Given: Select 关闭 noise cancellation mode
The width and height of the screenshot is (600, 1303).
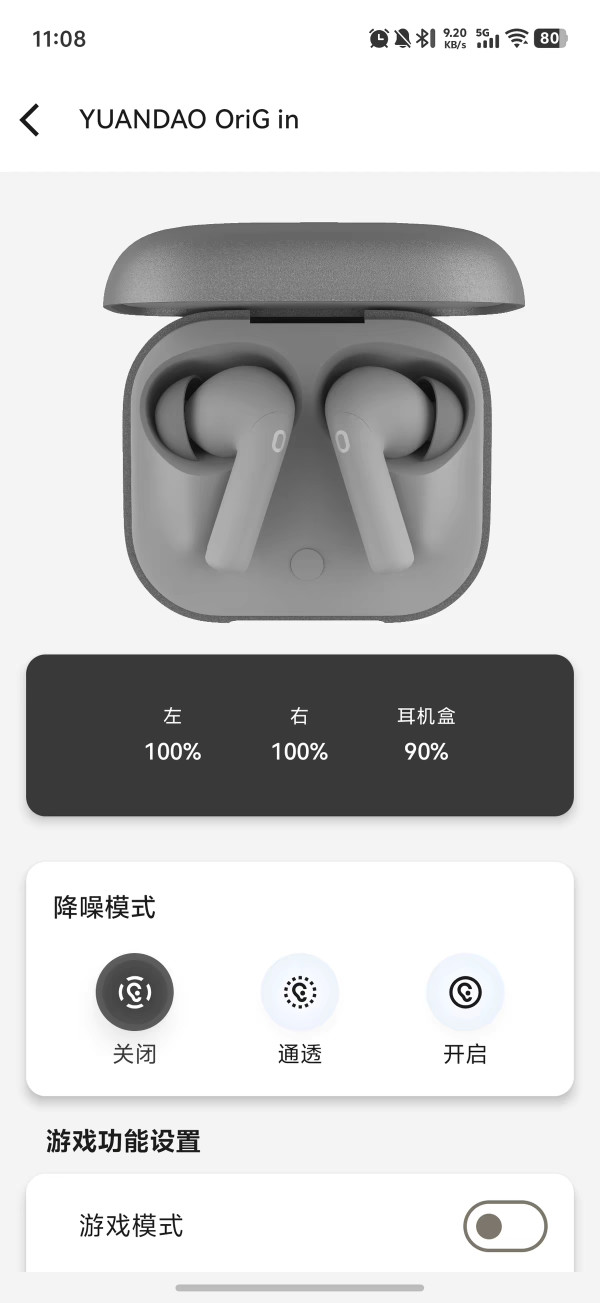Looking at the screenshot, I should click(x=134, y=993).
